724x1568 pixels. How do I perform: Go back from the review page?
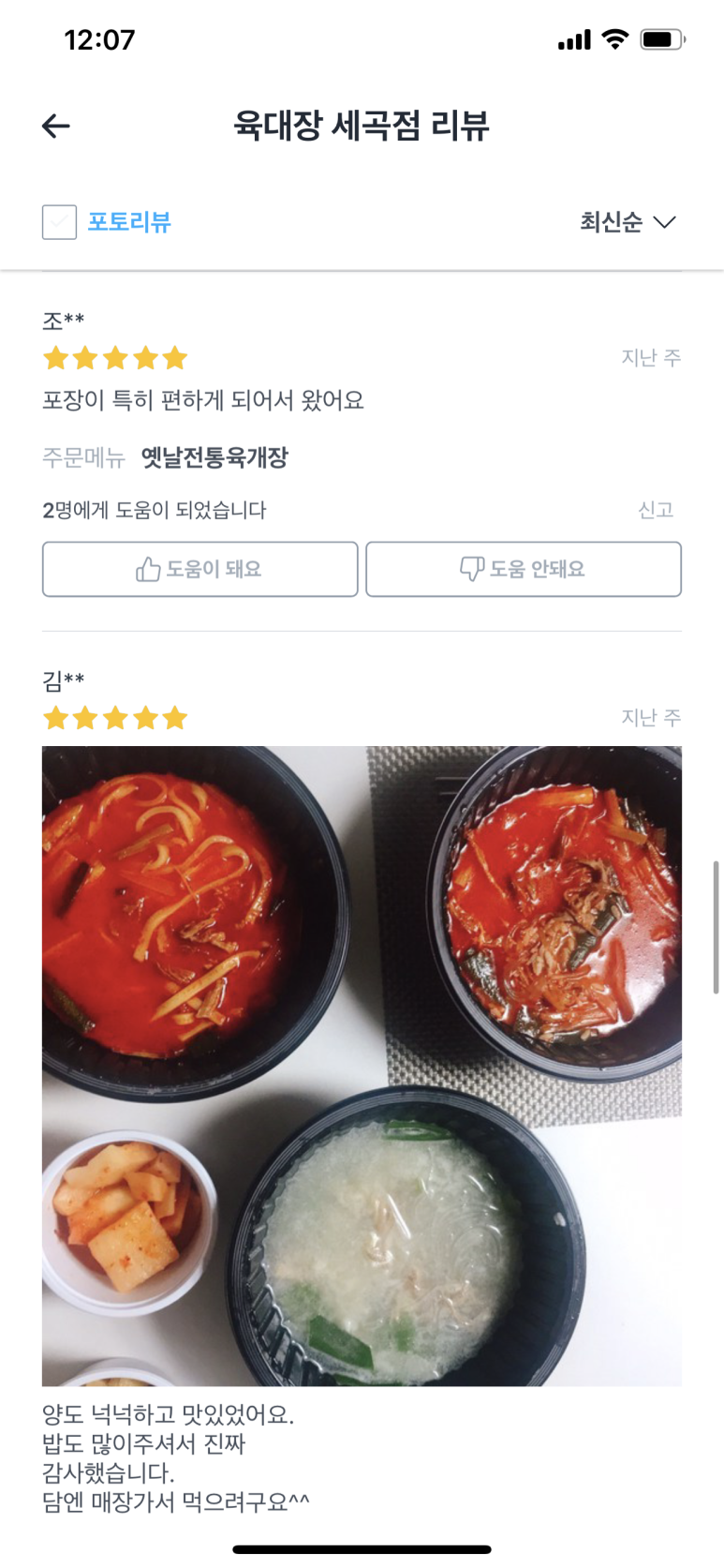pyautogui.click(x=56, y=126)
